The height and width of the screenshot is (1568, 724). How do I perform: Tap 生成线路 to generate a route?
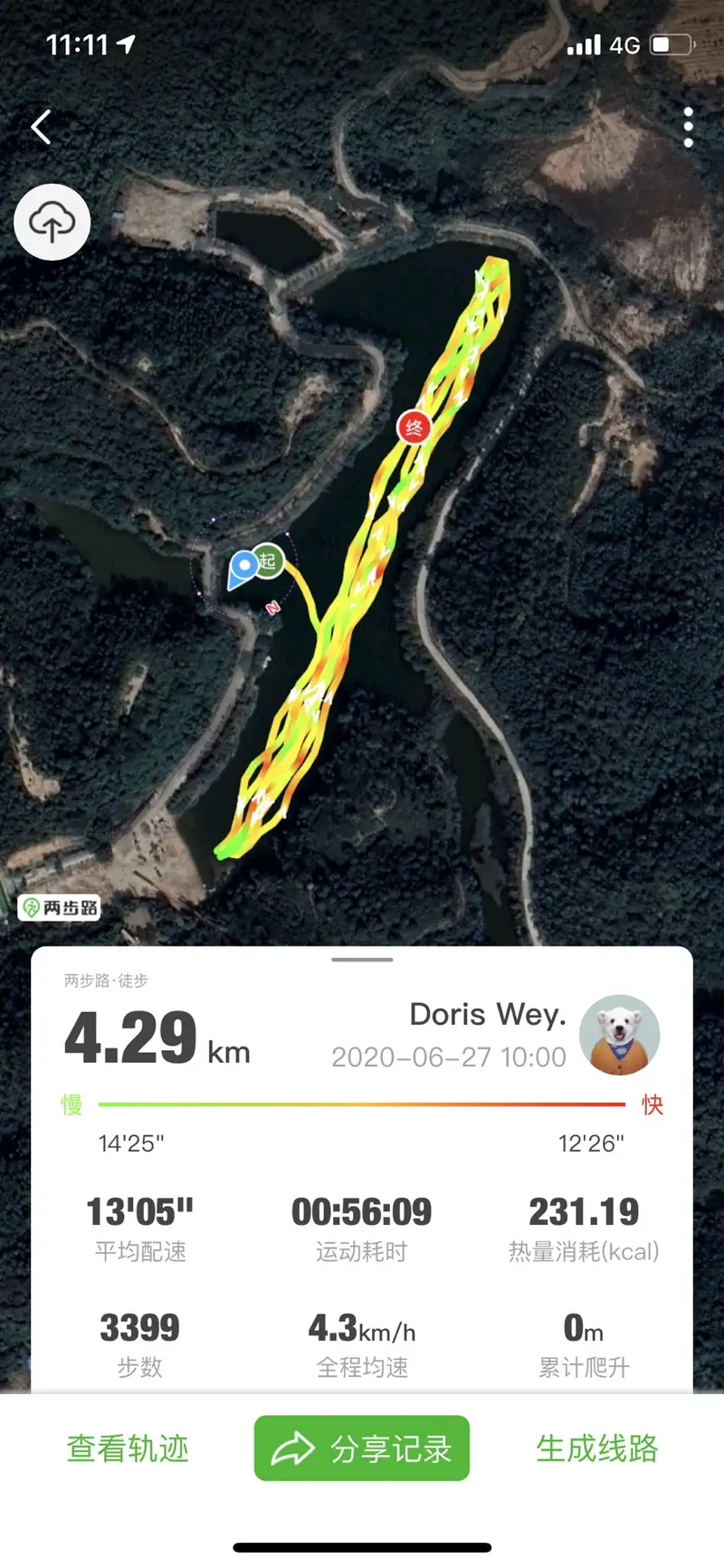[596, 1448]
